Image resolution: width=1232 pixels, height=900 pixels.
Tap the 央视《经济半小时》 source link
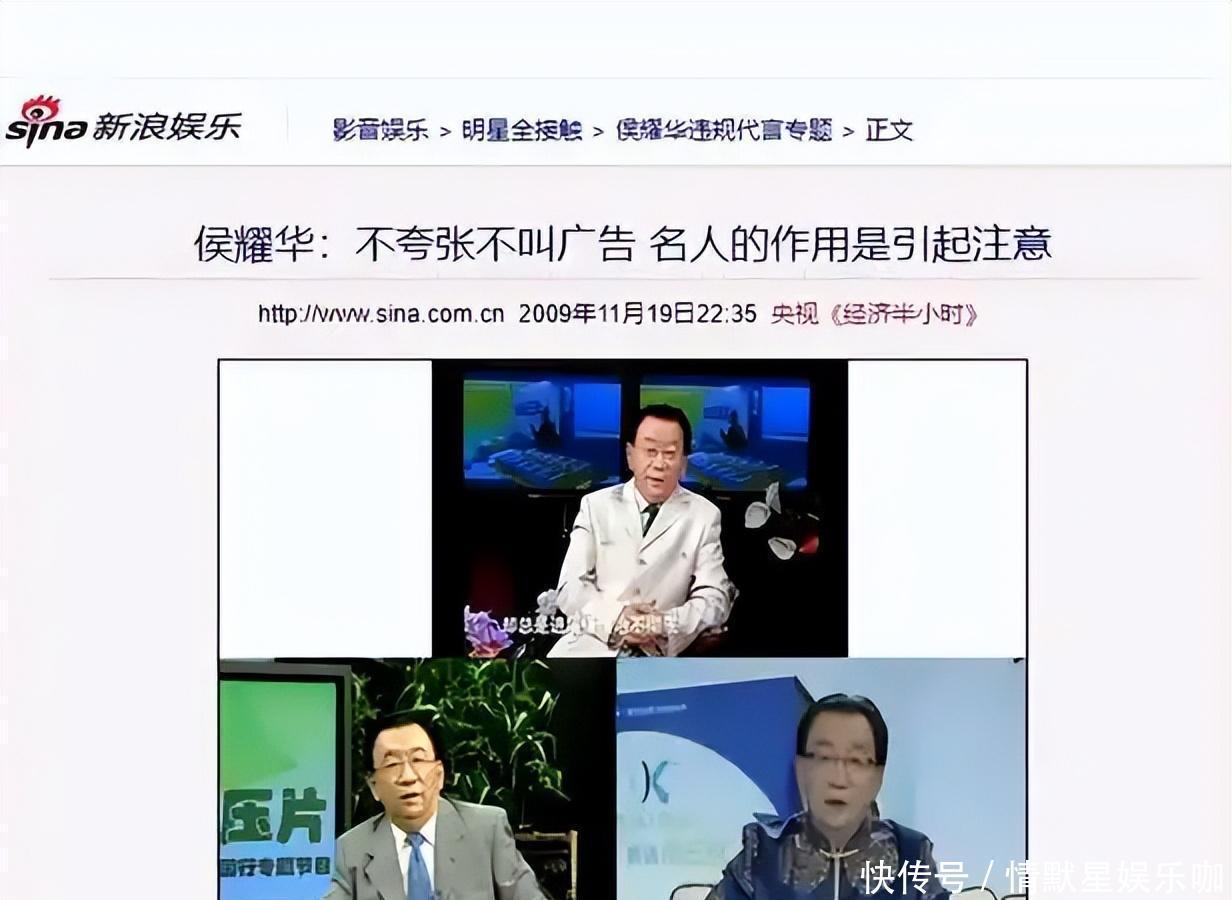(x=874, y=314)
